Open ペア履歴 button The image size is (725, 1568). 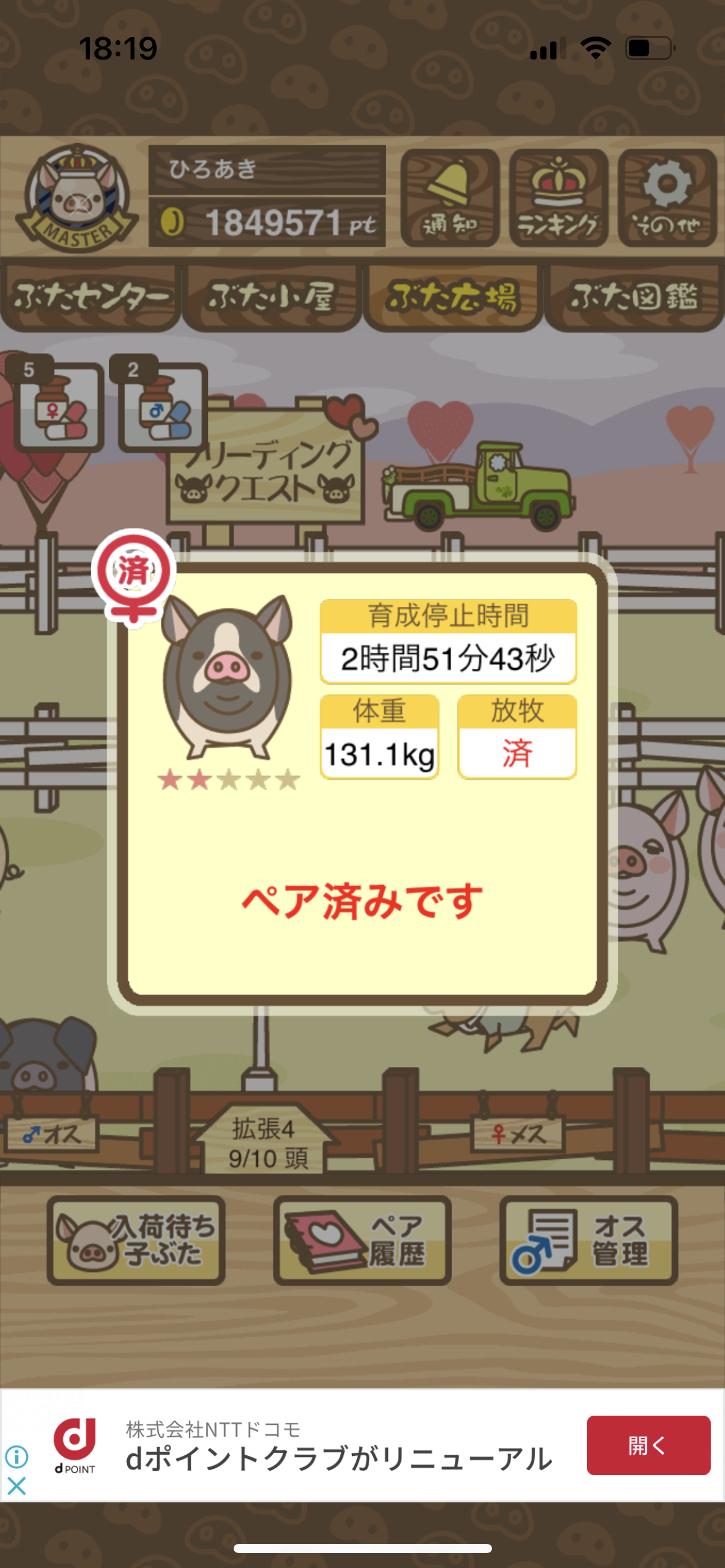[x=362, y=1240]
